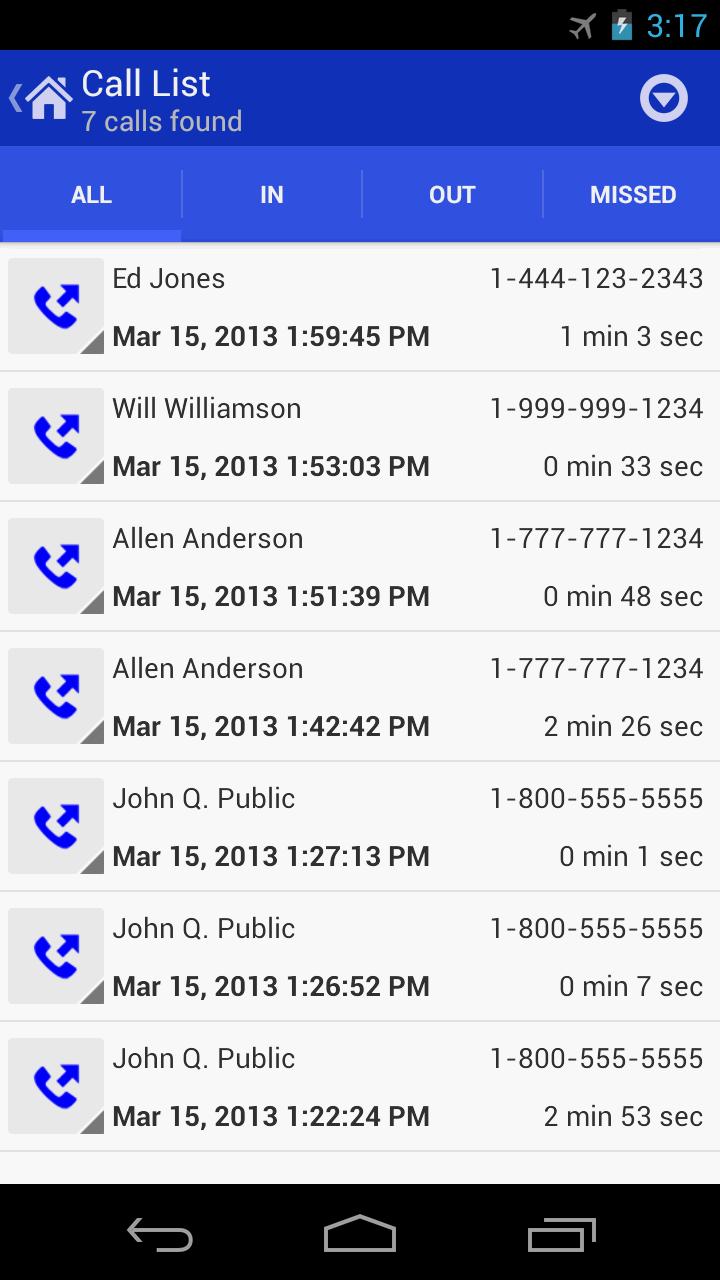Select the call icon on the last John Q. Public row
Viewport: 720px width, 1280px height.
tap(55, 1085)
